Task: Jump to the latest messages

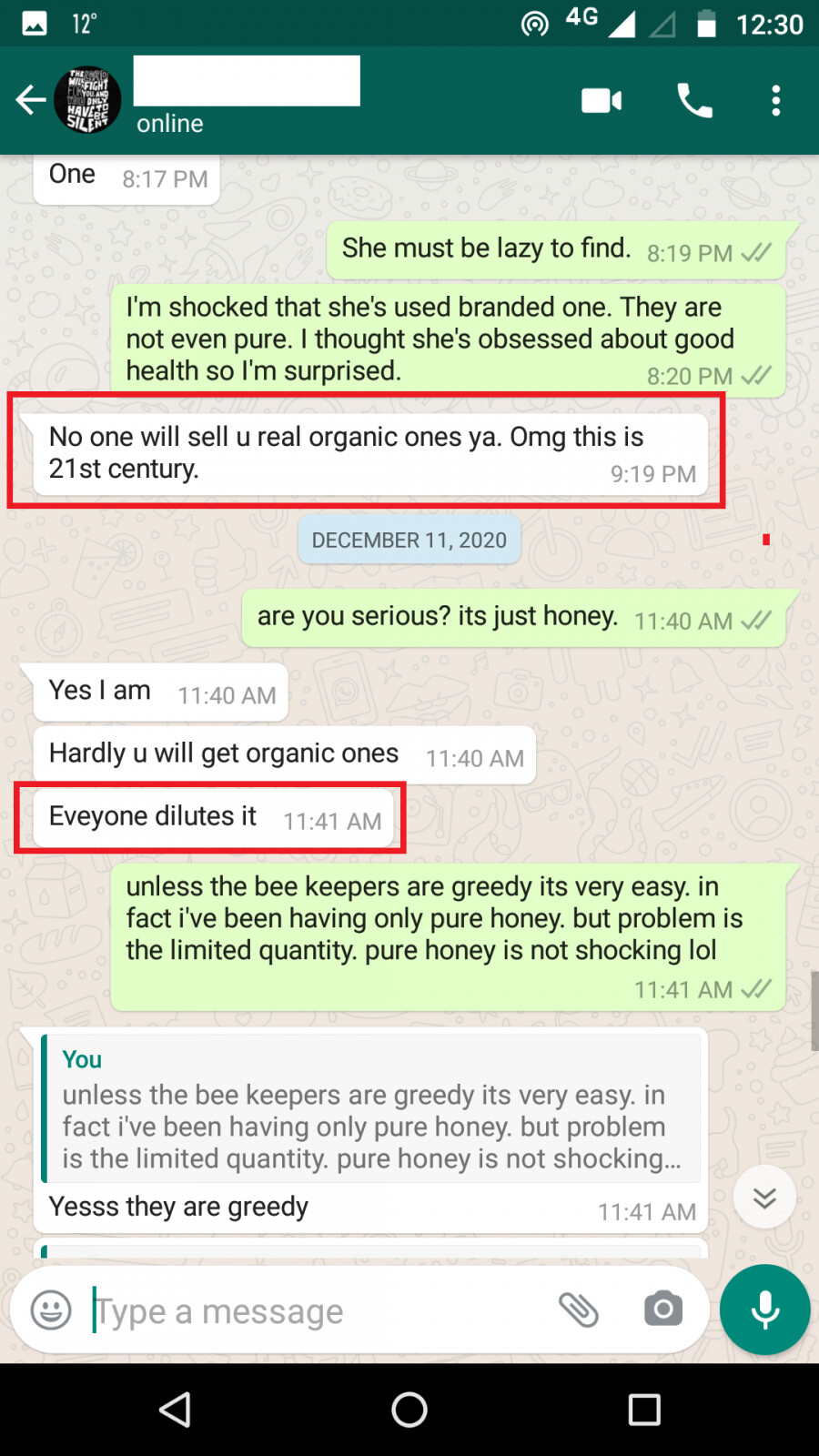Action: pyautogui.click(x=764, y=1197)
